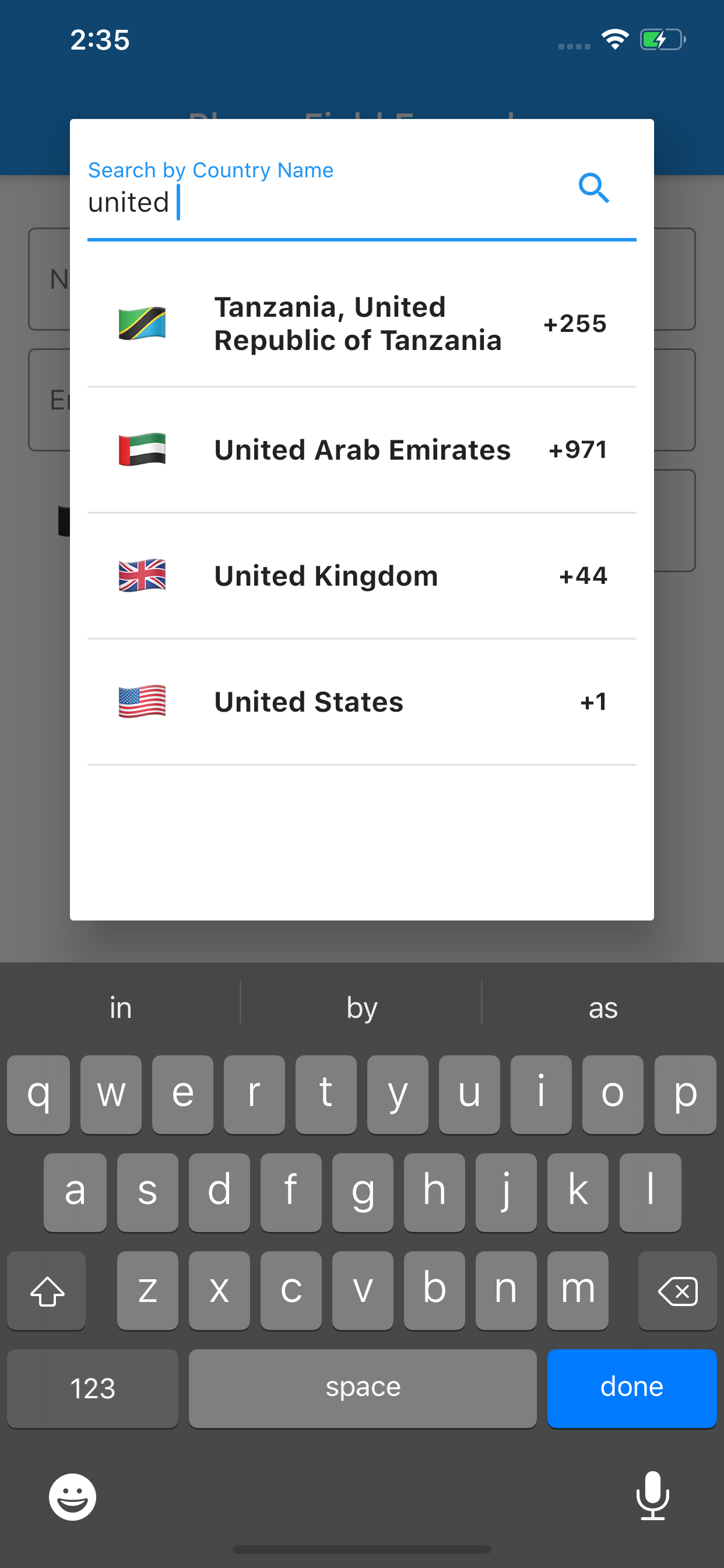Pick United Kingdom +44
Viewport: 724px width, 1568px height.
[x=361, y=576]
